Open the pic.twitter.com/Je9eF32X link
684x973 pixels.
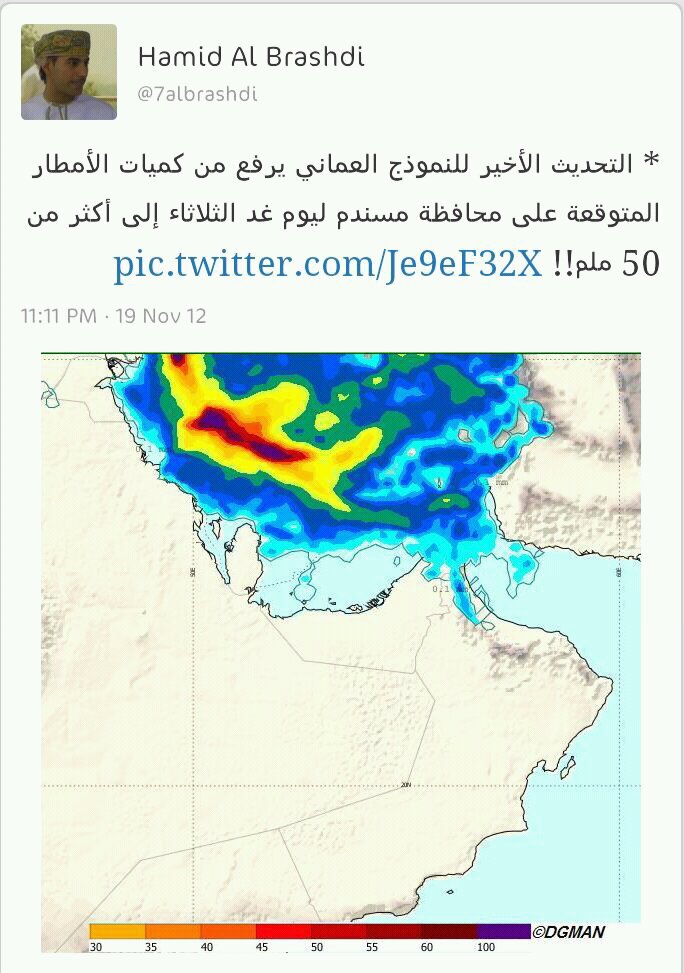point(327,265)
